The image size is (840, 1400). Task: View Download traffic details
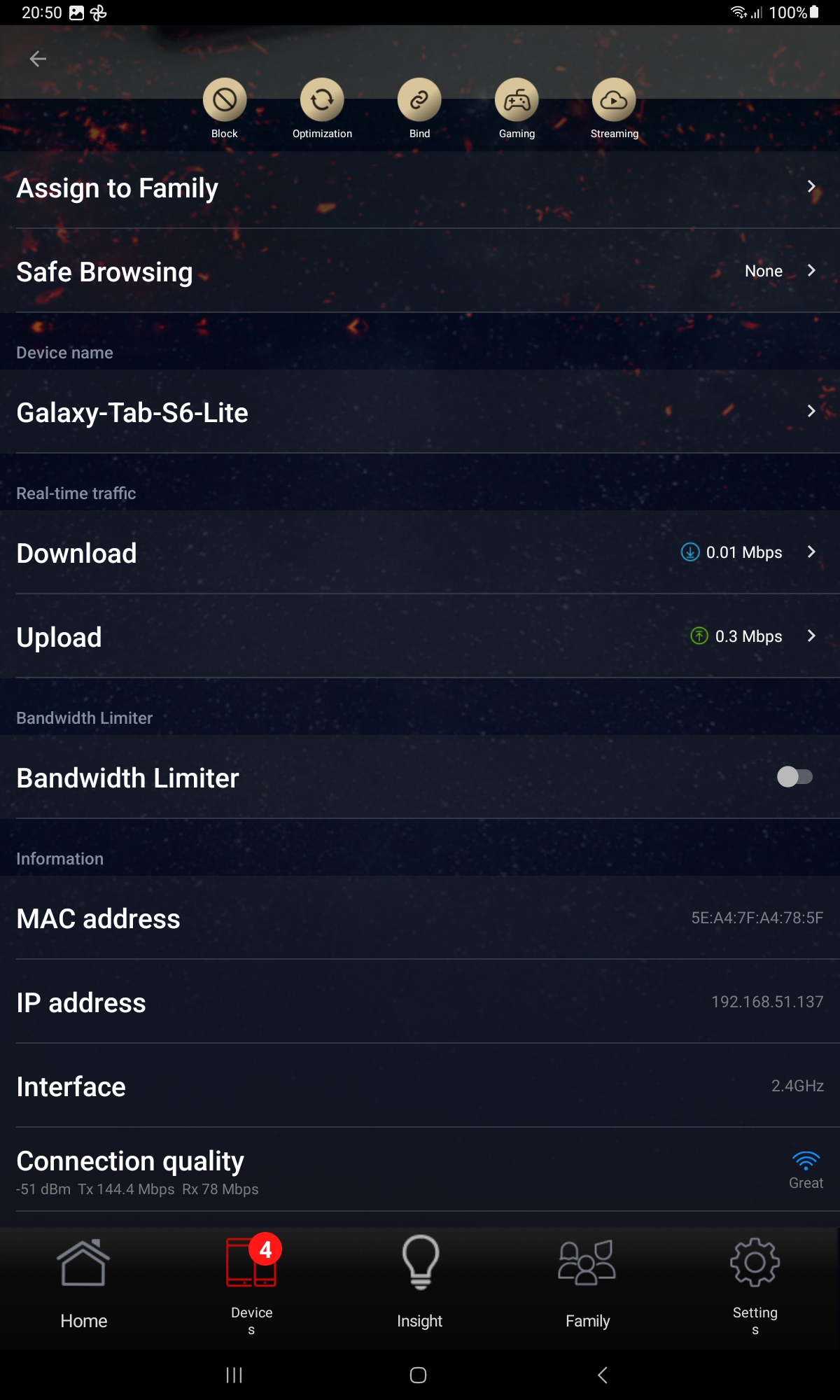[420, 553]
